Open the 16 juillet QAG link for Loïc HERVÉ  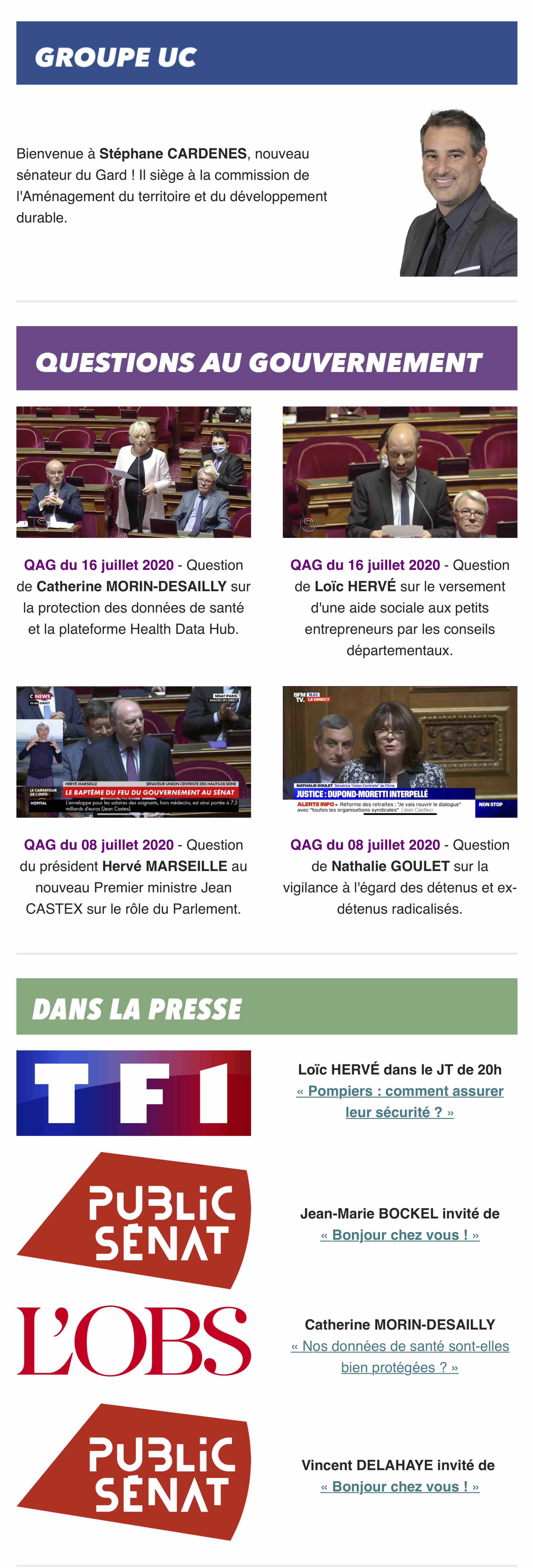tap(365, 565)
